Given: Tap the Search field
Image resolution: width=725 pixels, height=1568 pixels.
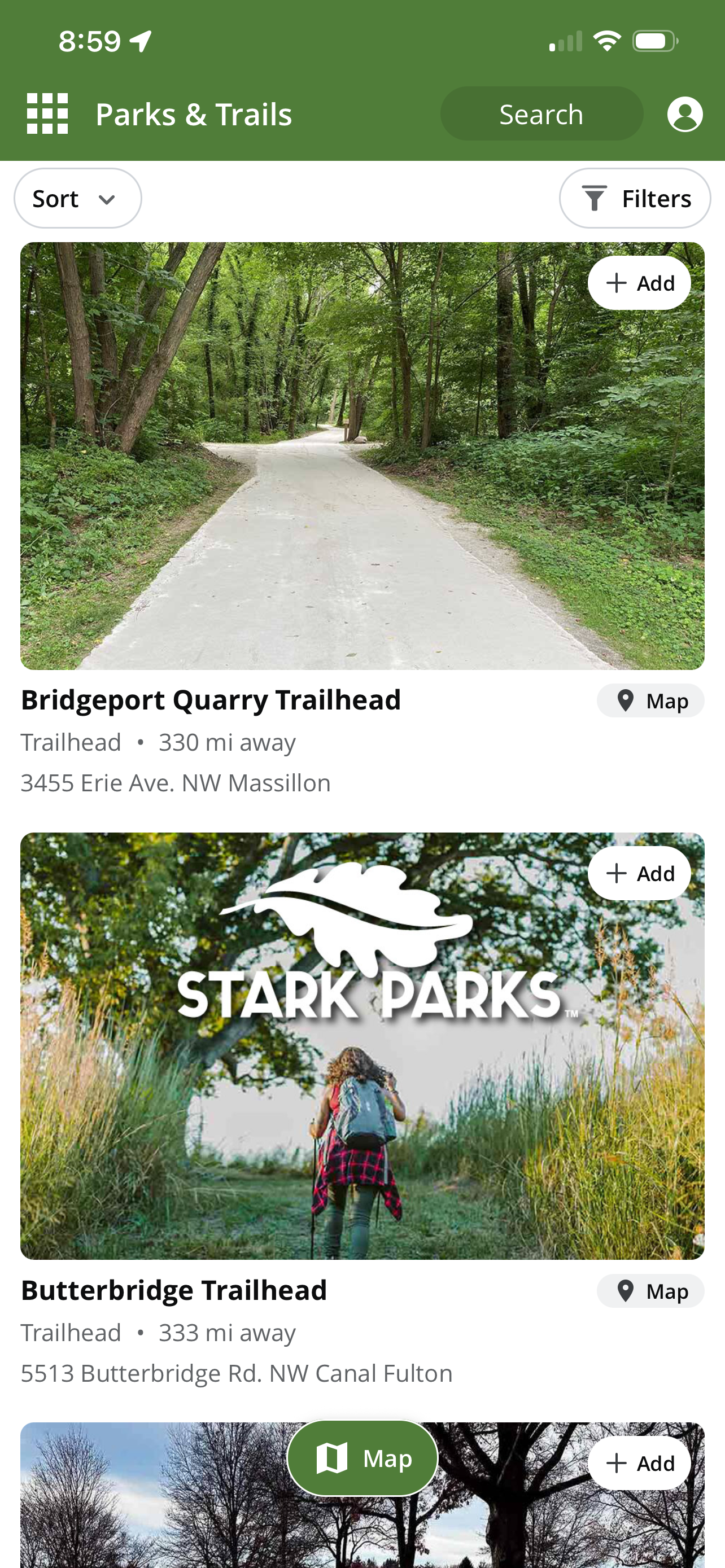Looking at the screenshot, I should [541, 114].
